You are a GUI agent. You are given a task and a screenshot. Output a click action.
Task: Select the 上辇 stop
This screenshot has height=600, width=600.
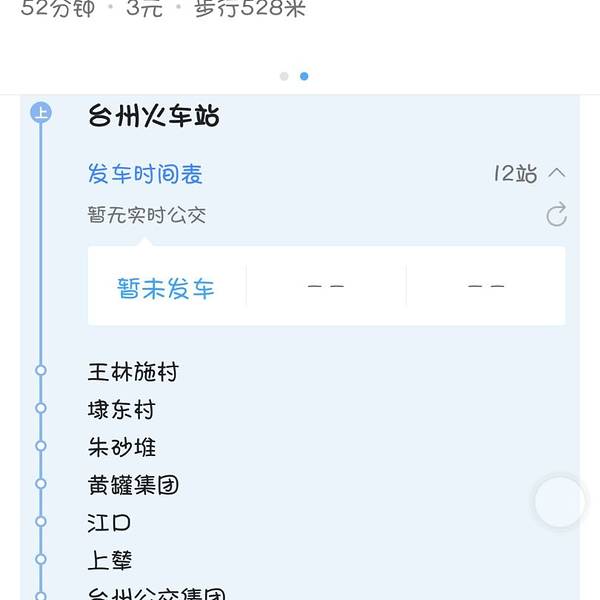110,560
